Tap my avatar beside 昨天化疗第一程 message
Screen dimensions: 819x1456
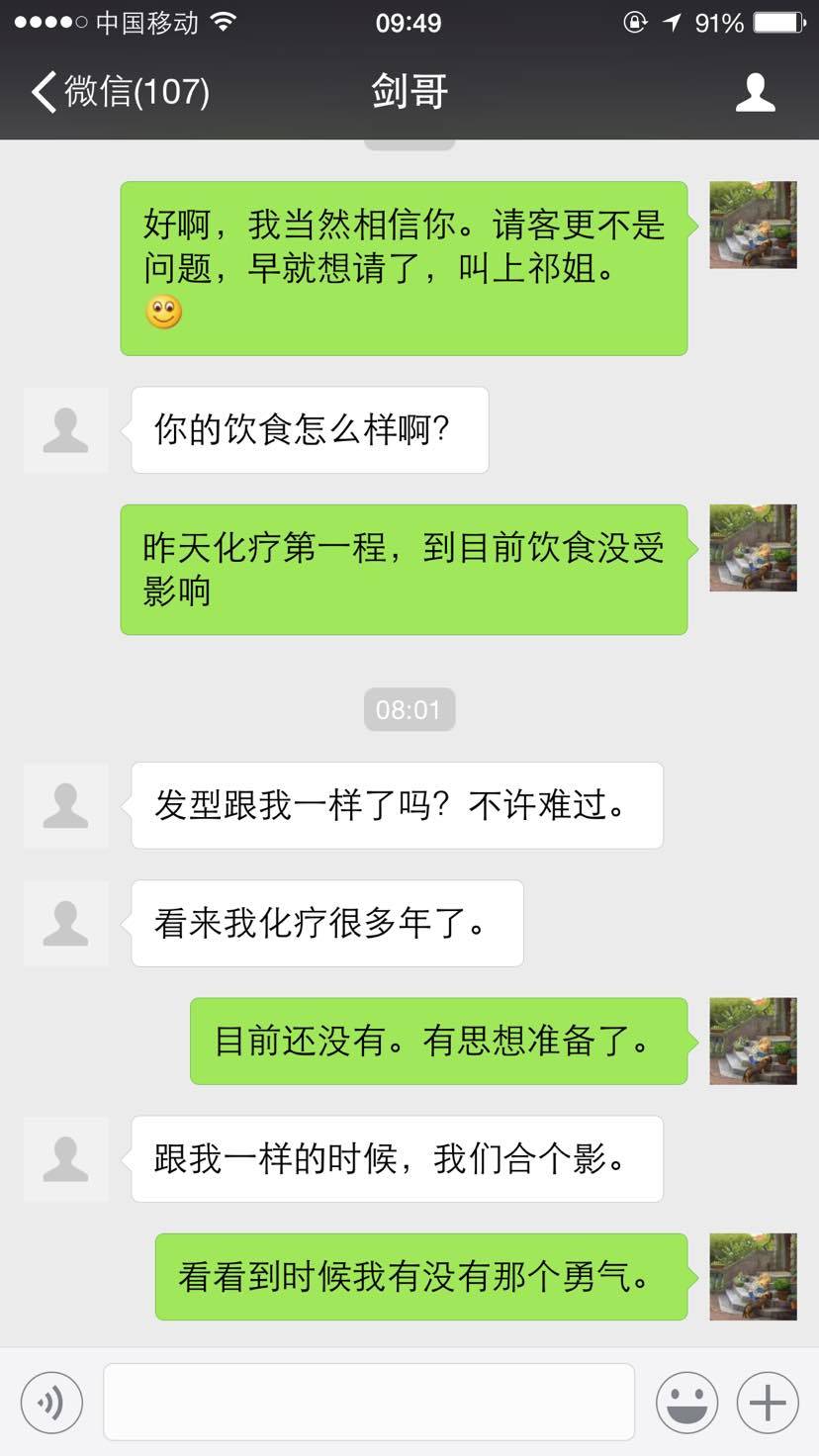[x=753, y=548]
